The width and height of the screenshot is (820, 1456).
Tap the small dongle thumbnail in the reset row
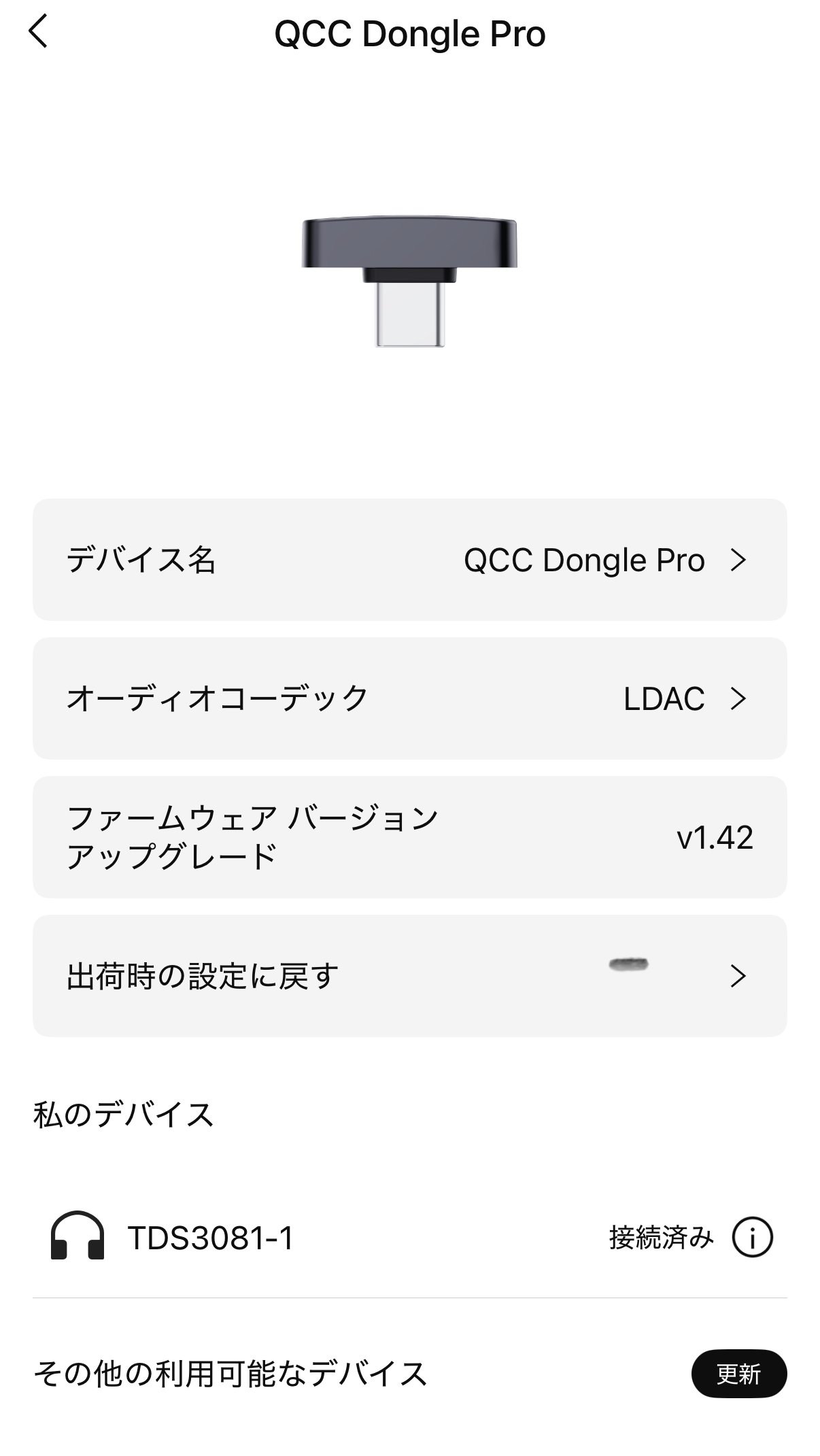629,964
